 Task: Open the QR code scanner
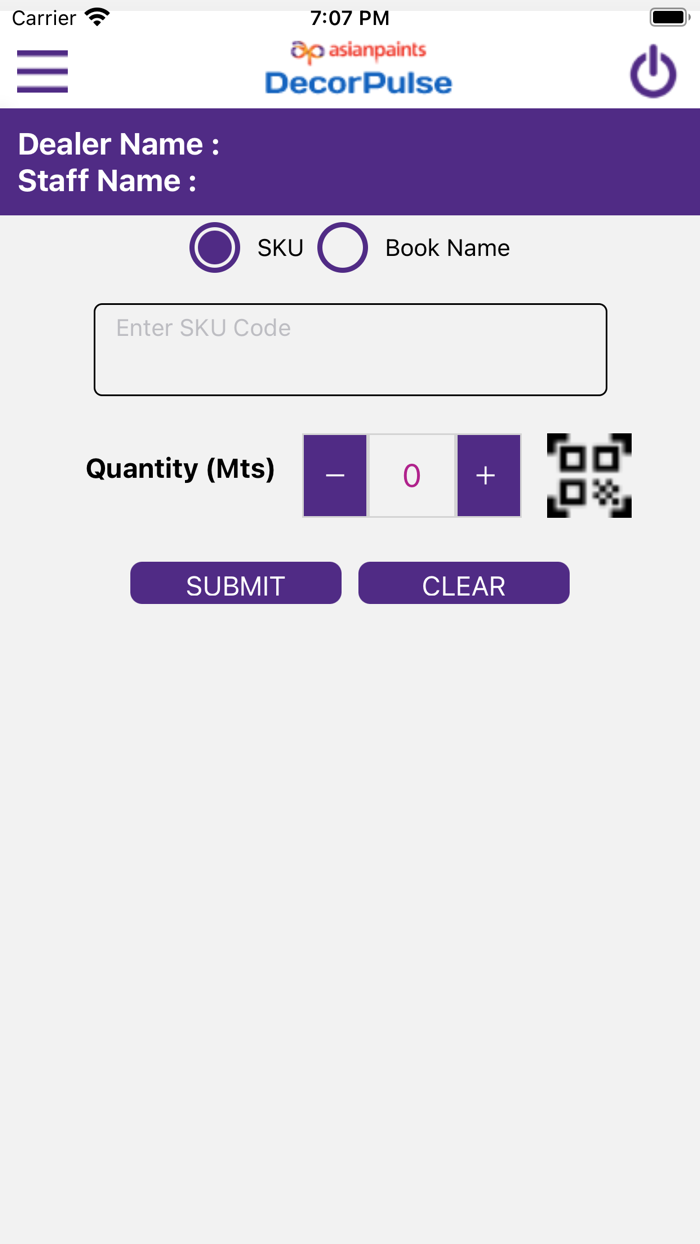pyautogui.click(x=589, y=476)
